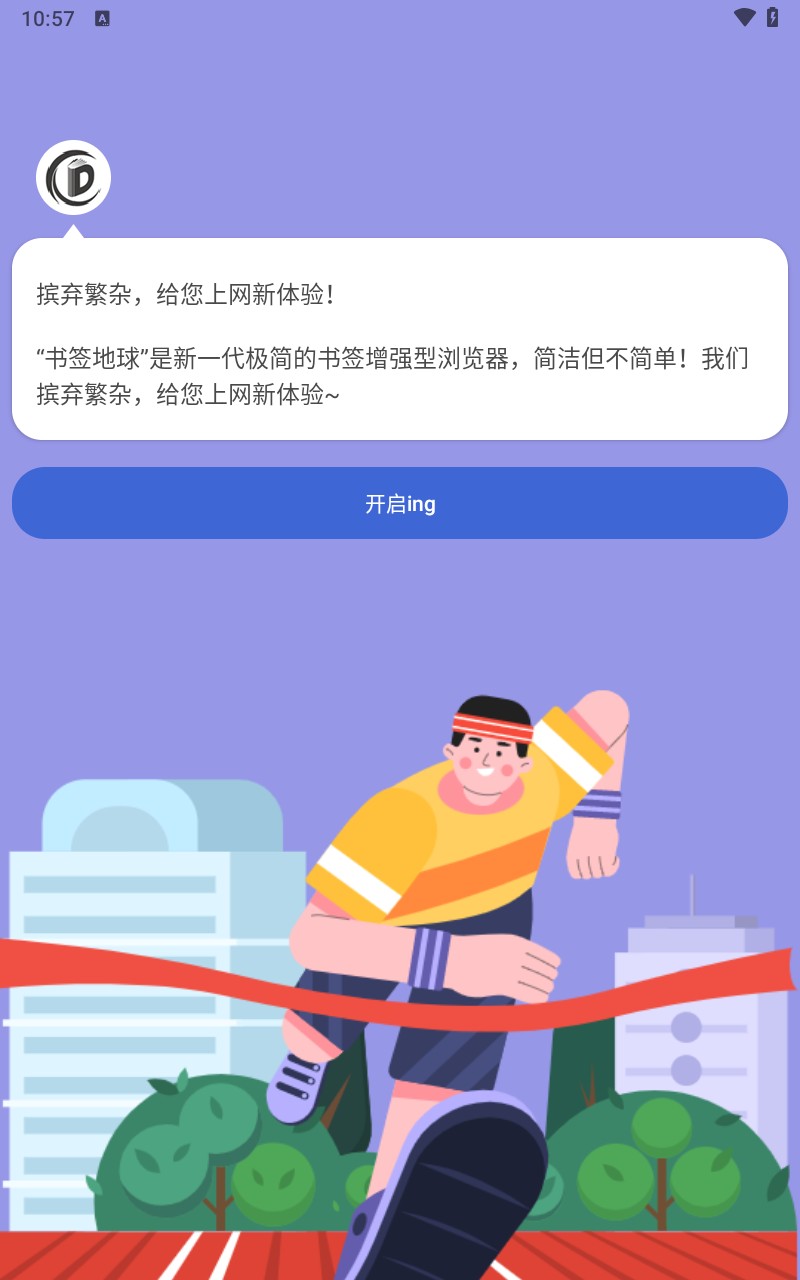Click the 'A' input method icon in status bar

[x=101, y=17]
